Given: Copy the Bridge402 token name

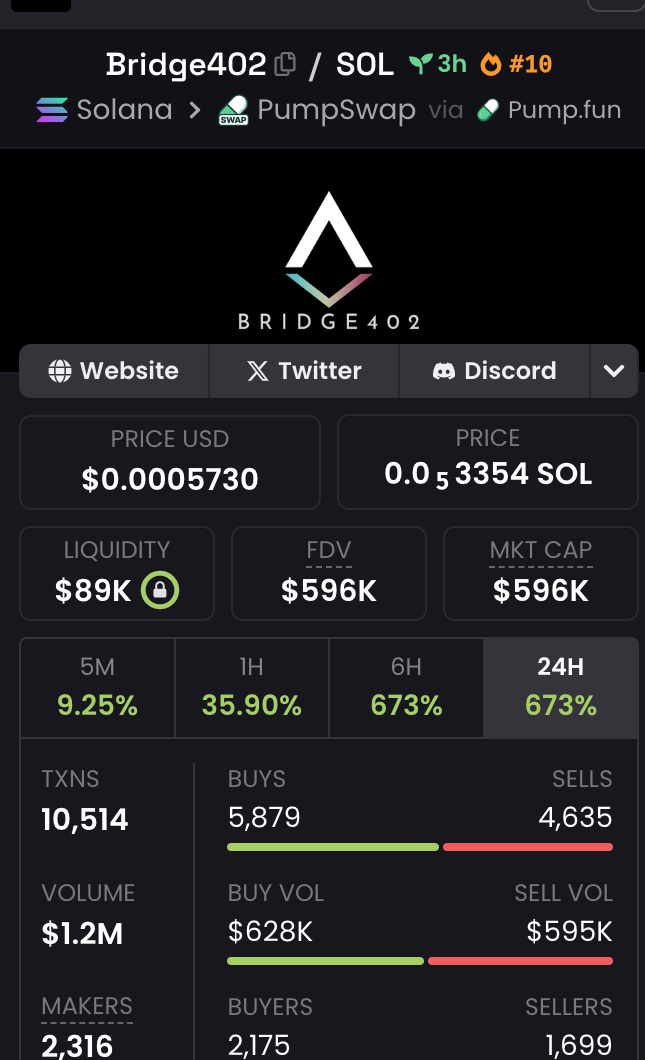Looking at the screenshot, I should tap(285, 65).
